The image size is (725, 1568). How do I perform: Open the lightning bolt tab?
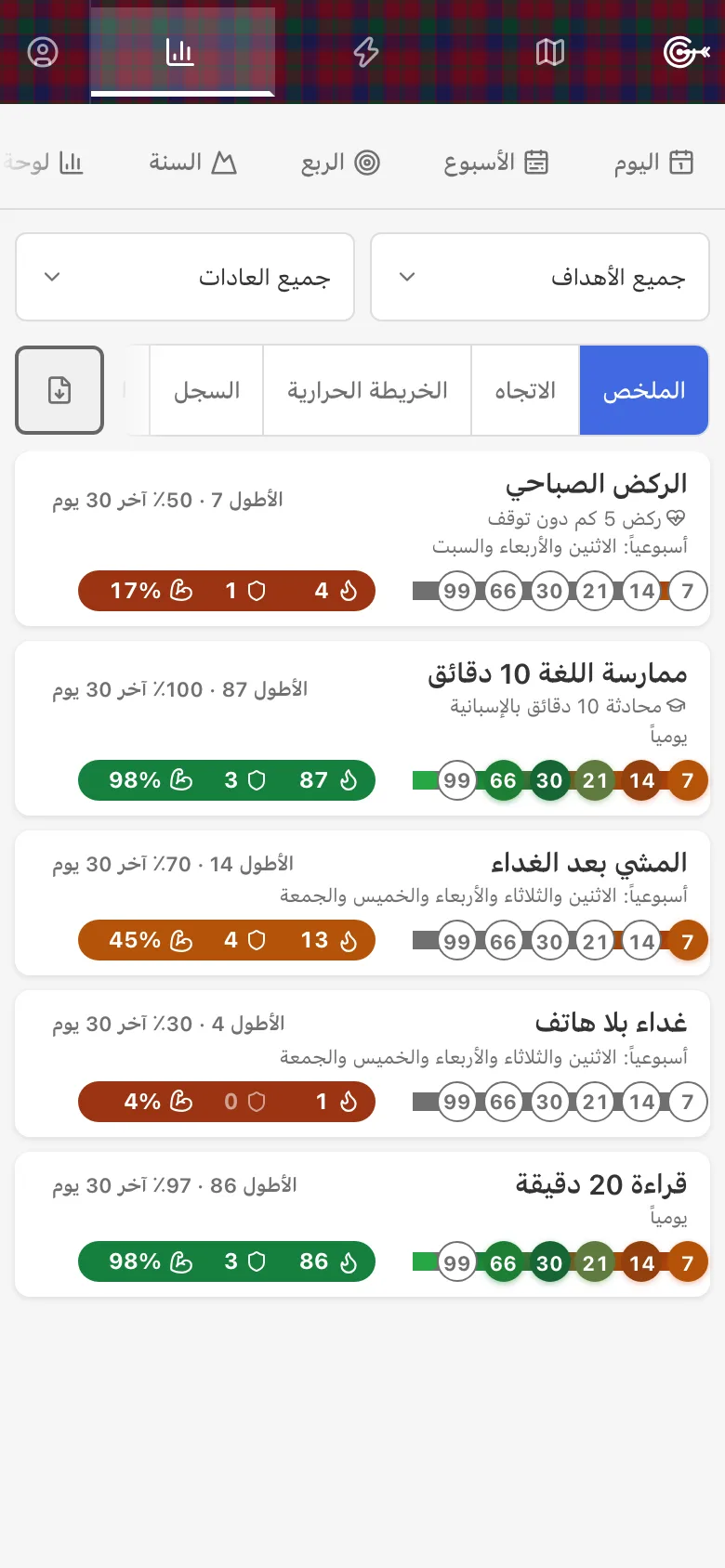tap(366, 52)
